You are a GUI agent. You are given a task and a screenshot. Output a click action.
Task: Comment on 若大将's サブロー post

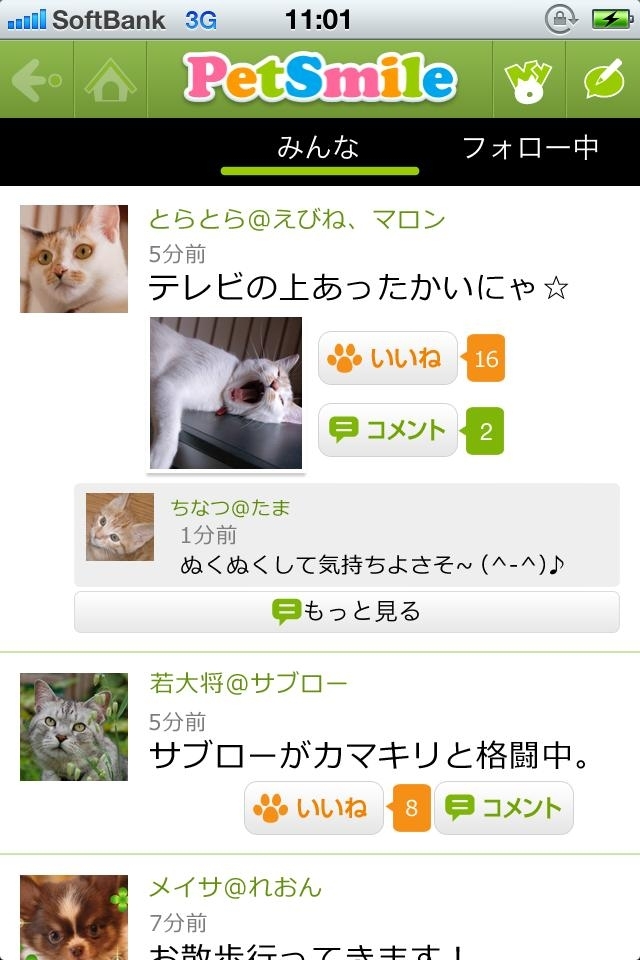[x=503, y=808]
